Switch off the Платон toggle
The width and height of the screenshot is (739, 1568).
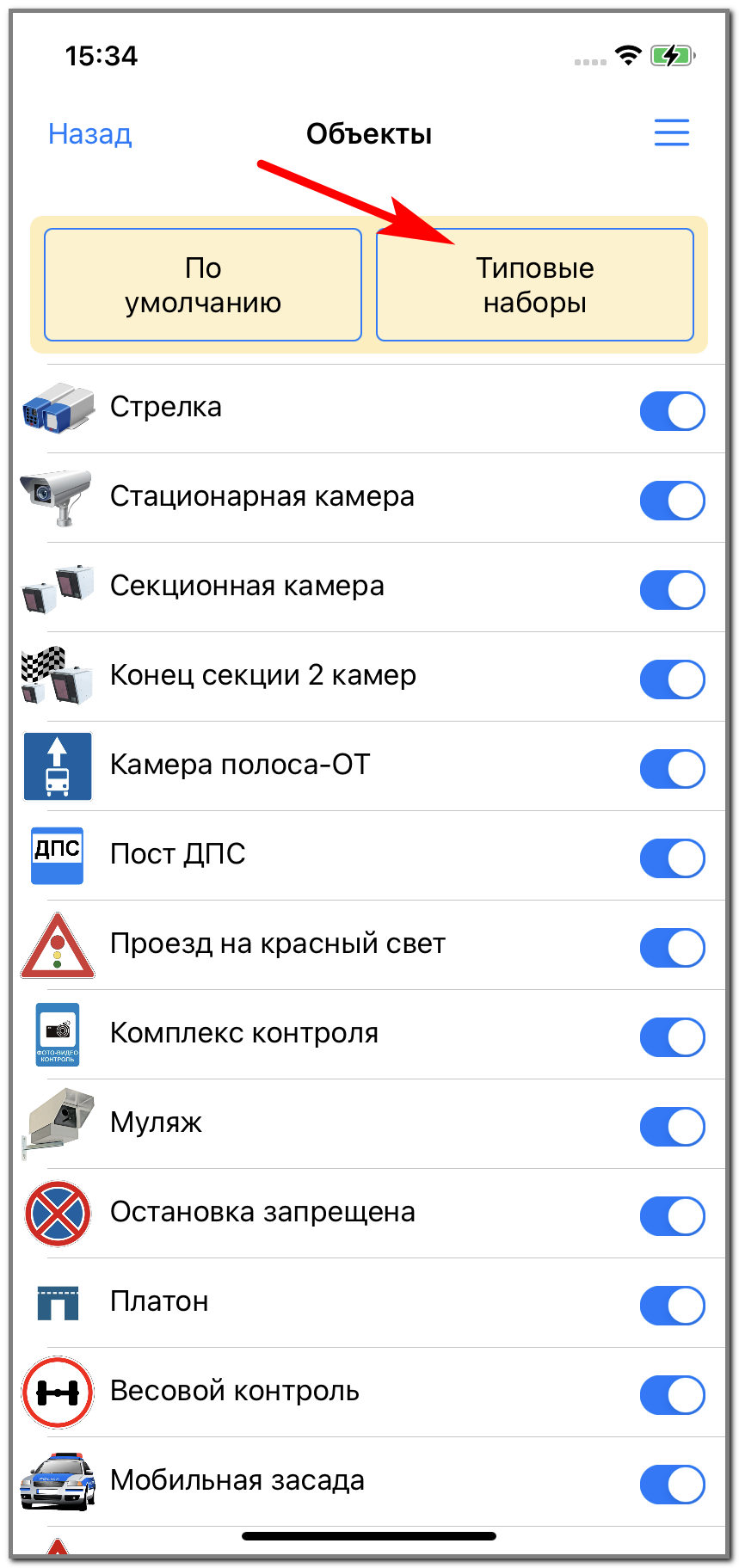click(672, 1306)
